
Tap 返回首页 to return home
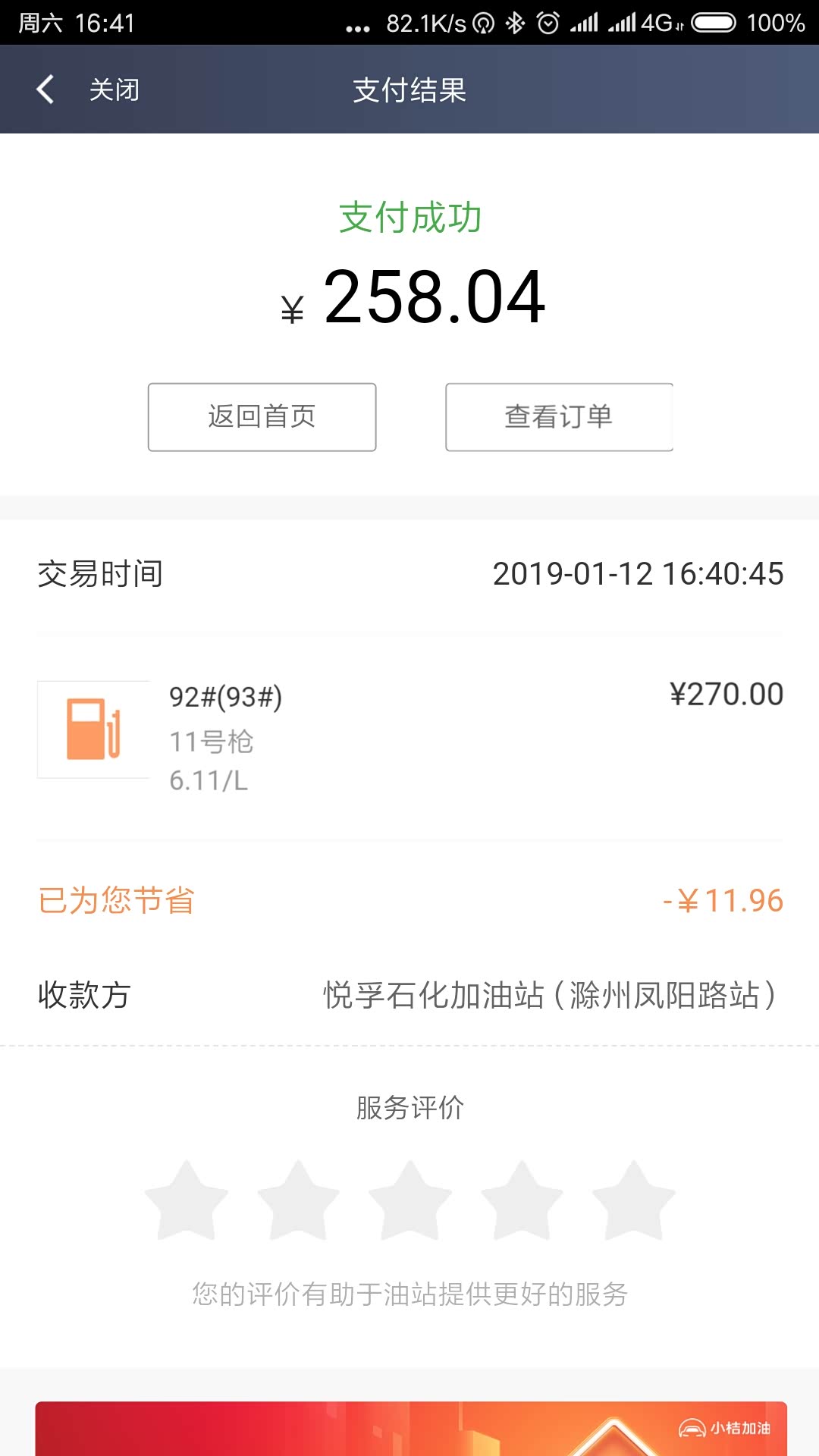click(262, 417)
